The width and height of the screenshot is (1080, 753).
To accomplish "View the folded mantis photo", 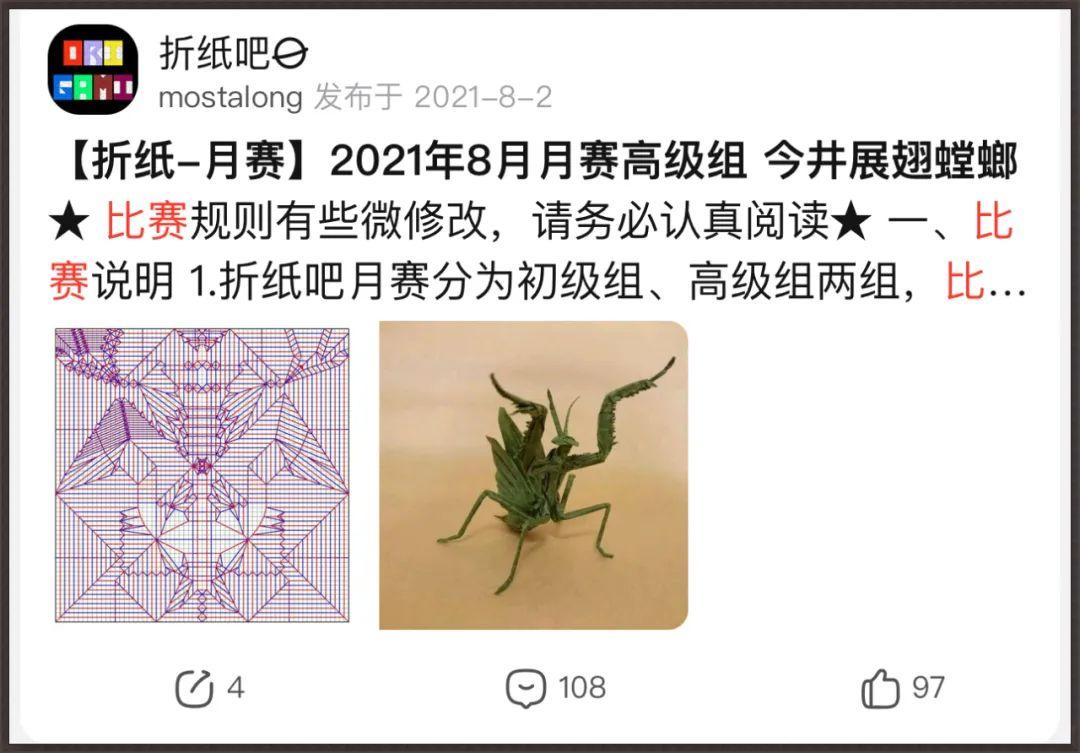I will [533, 475].
